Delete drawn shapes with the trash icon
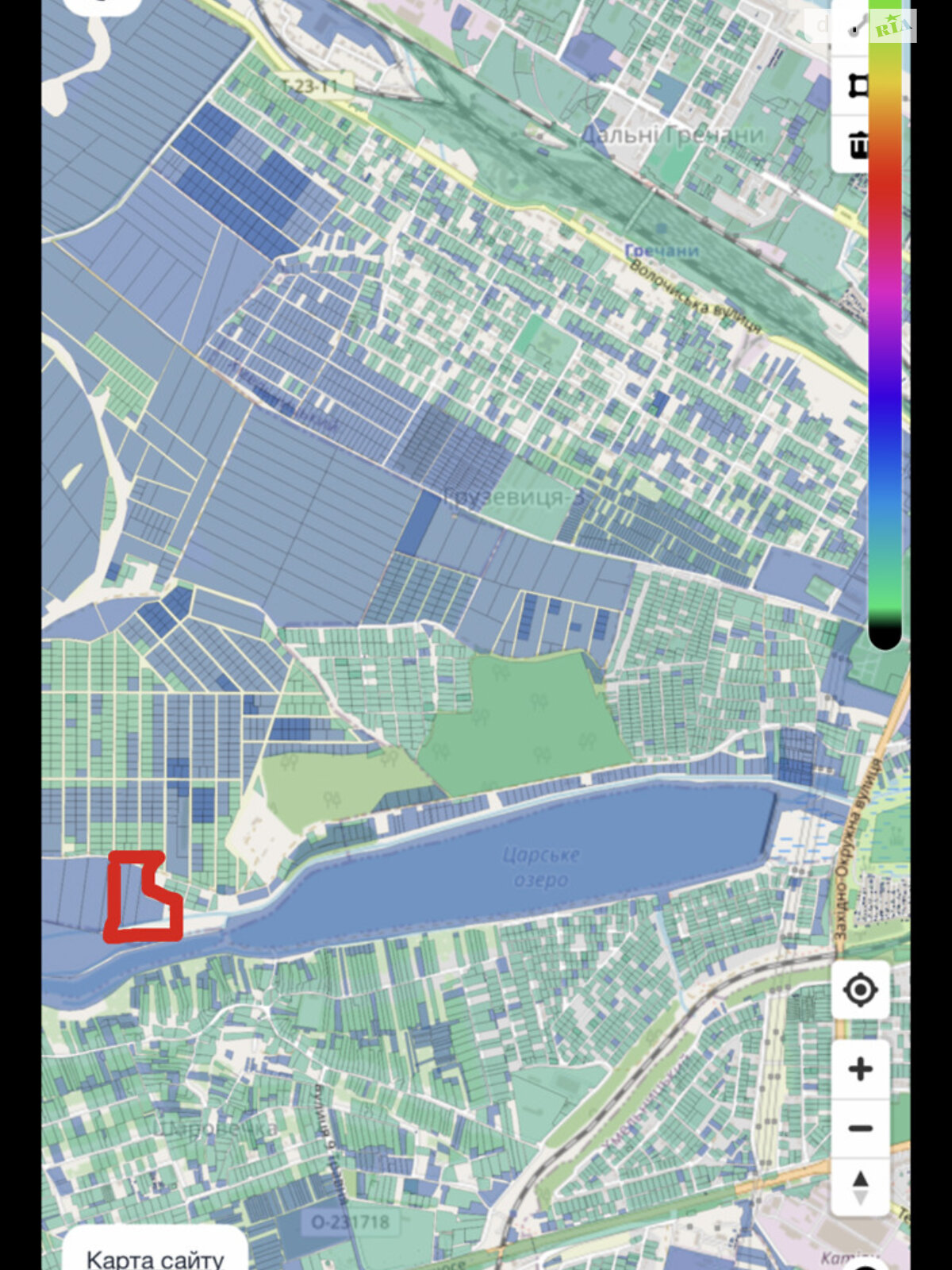Screen dimensions: 952x1270 [x=855, y=144]
